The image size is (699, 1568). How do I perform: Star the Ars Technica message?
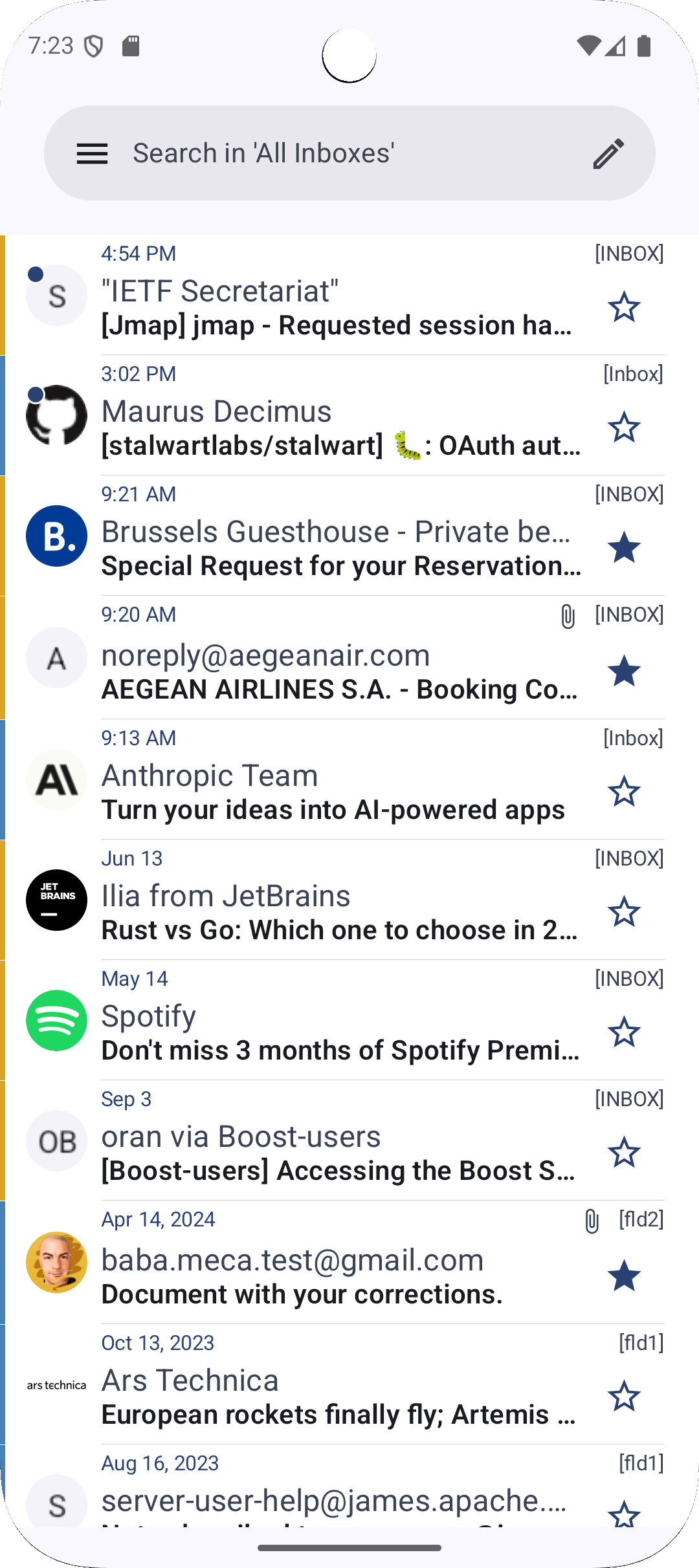pos(624,1397)
